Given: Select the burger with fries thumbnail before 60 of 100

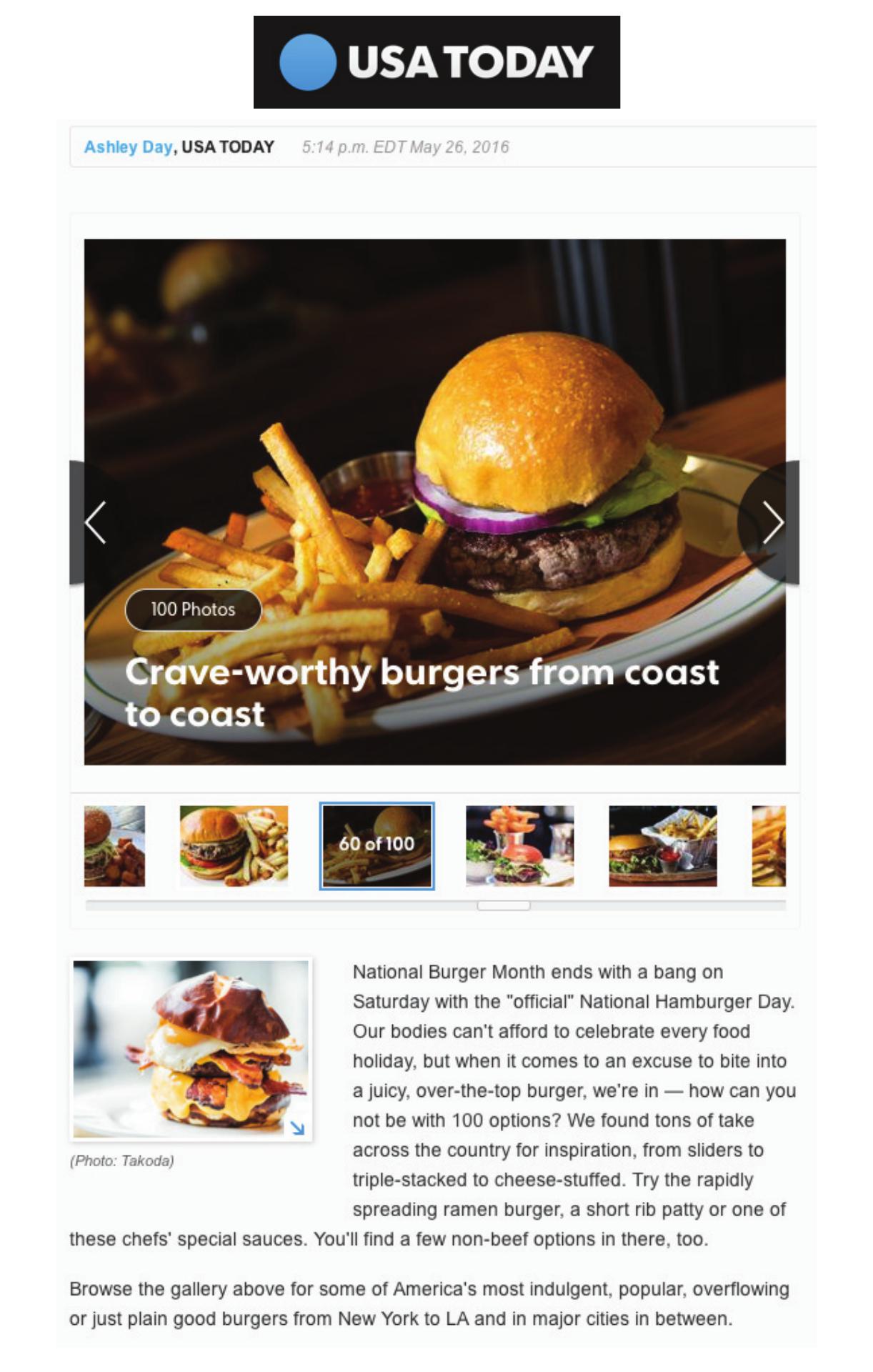Looking at the screenshot, I should pos(234,846).
